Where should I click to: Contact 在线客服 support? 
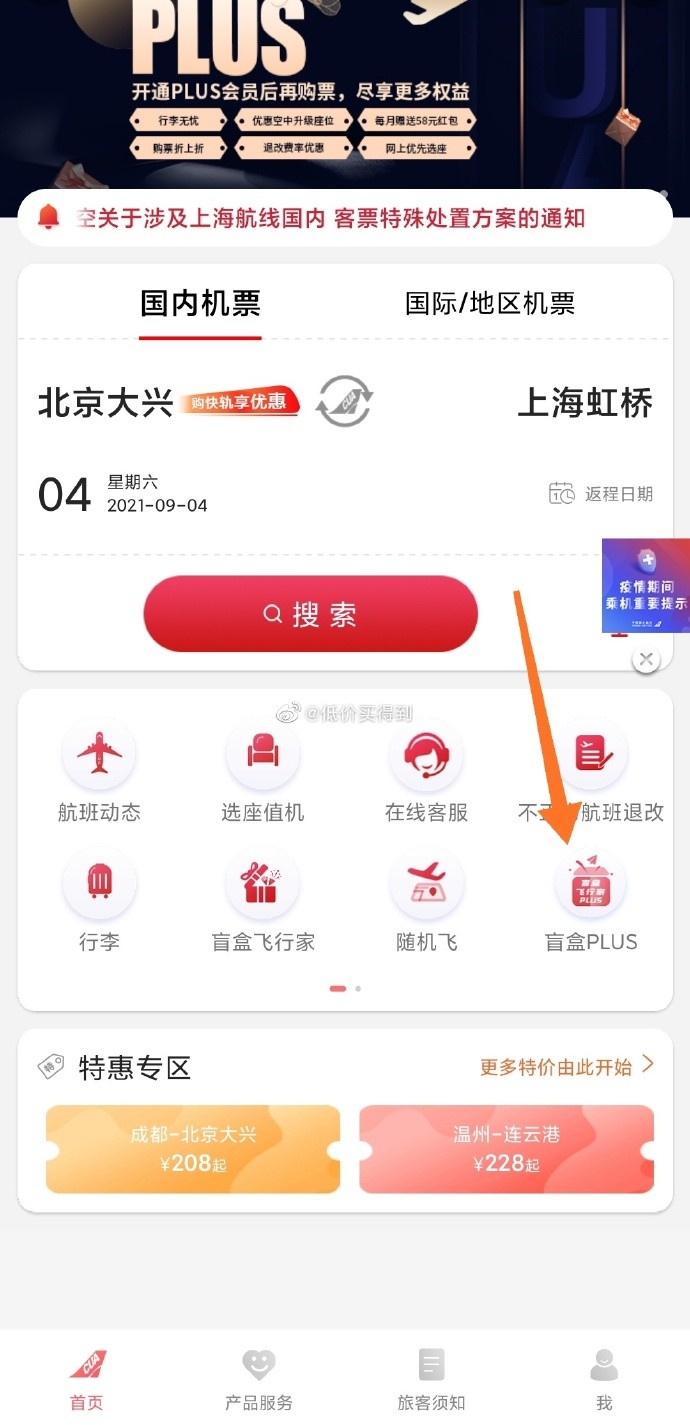[426, 771]
